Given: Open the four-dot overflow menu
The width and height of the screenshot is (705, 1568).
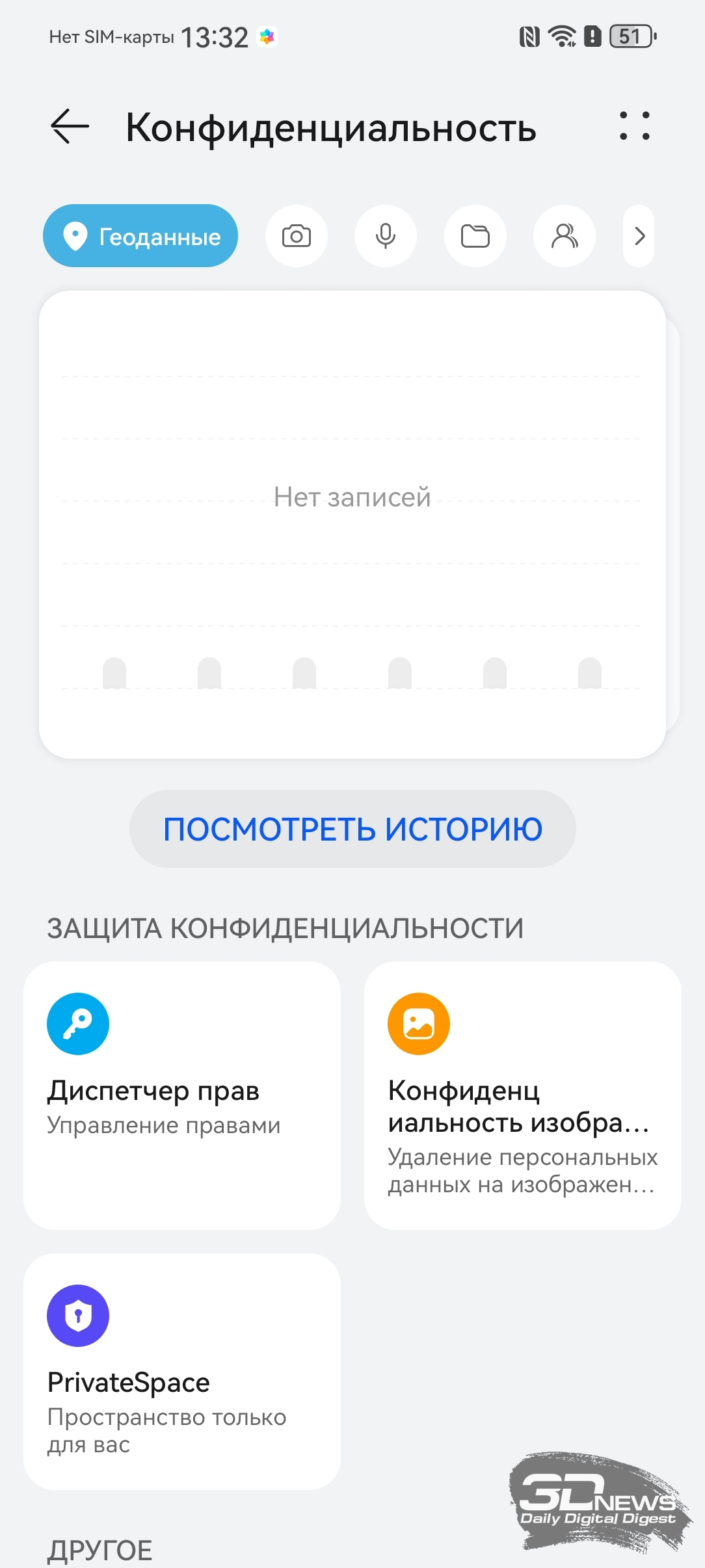Looking at the screenshot, I should point(634,126).
